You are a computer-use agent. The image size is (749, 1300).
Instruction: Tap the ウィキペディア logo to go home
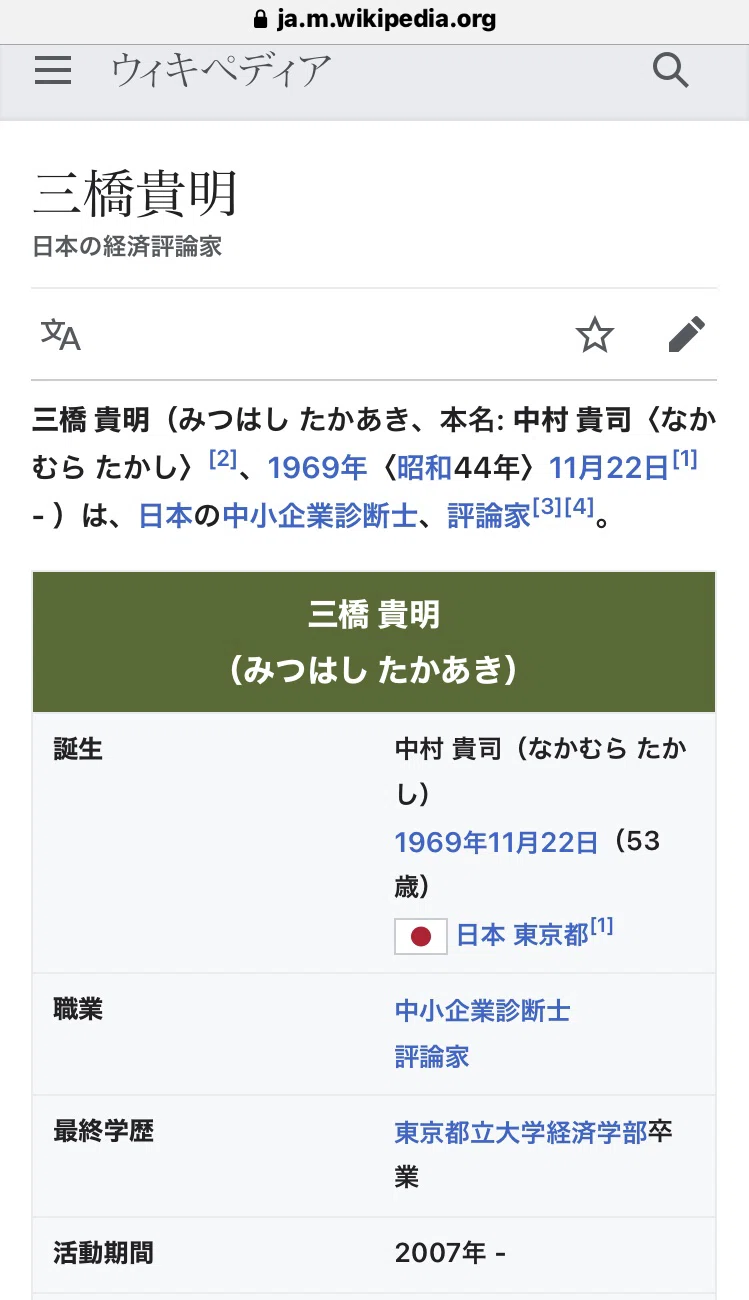pyautogui.click(x=221, y=70)
